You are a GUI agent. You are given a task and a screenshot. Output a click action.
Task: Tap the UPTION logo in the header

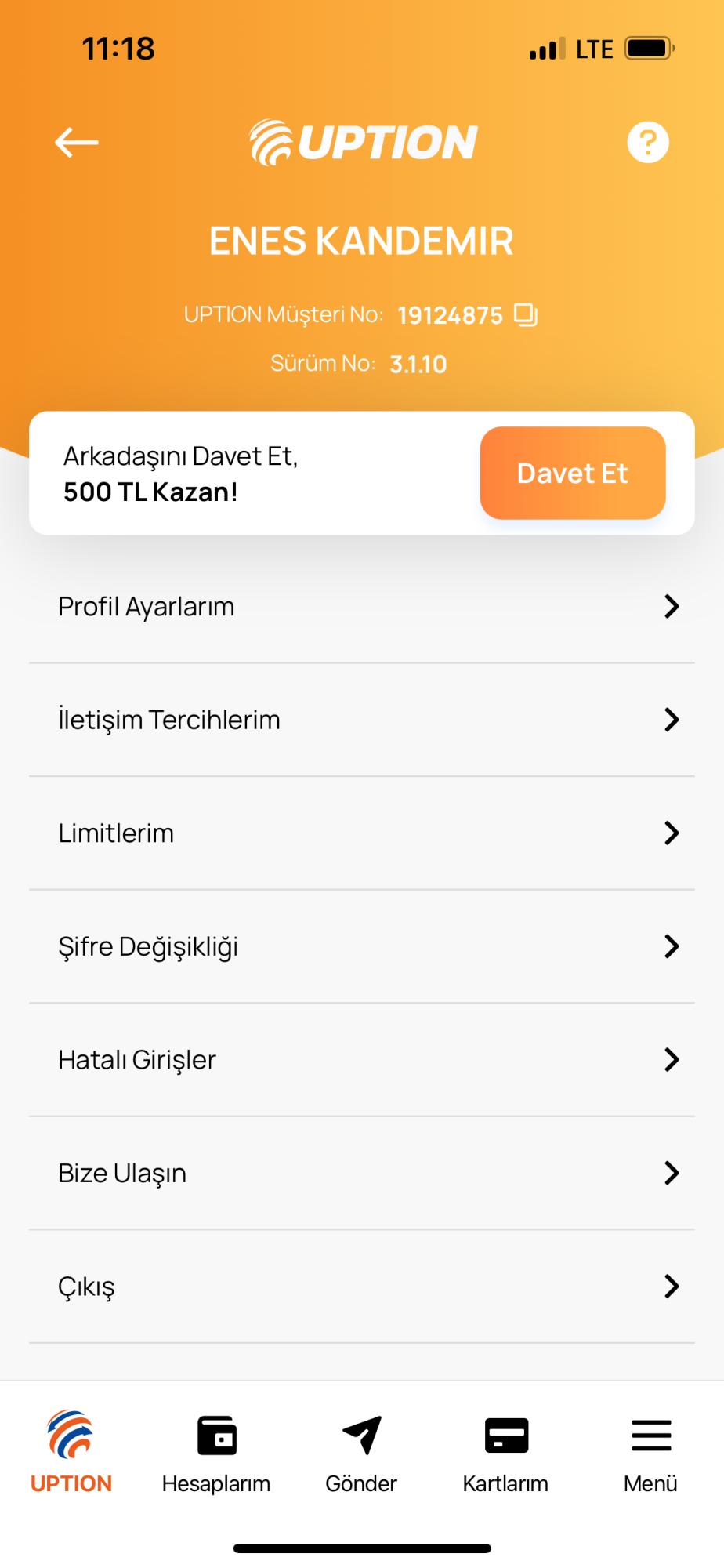click(x=362, y=141)
